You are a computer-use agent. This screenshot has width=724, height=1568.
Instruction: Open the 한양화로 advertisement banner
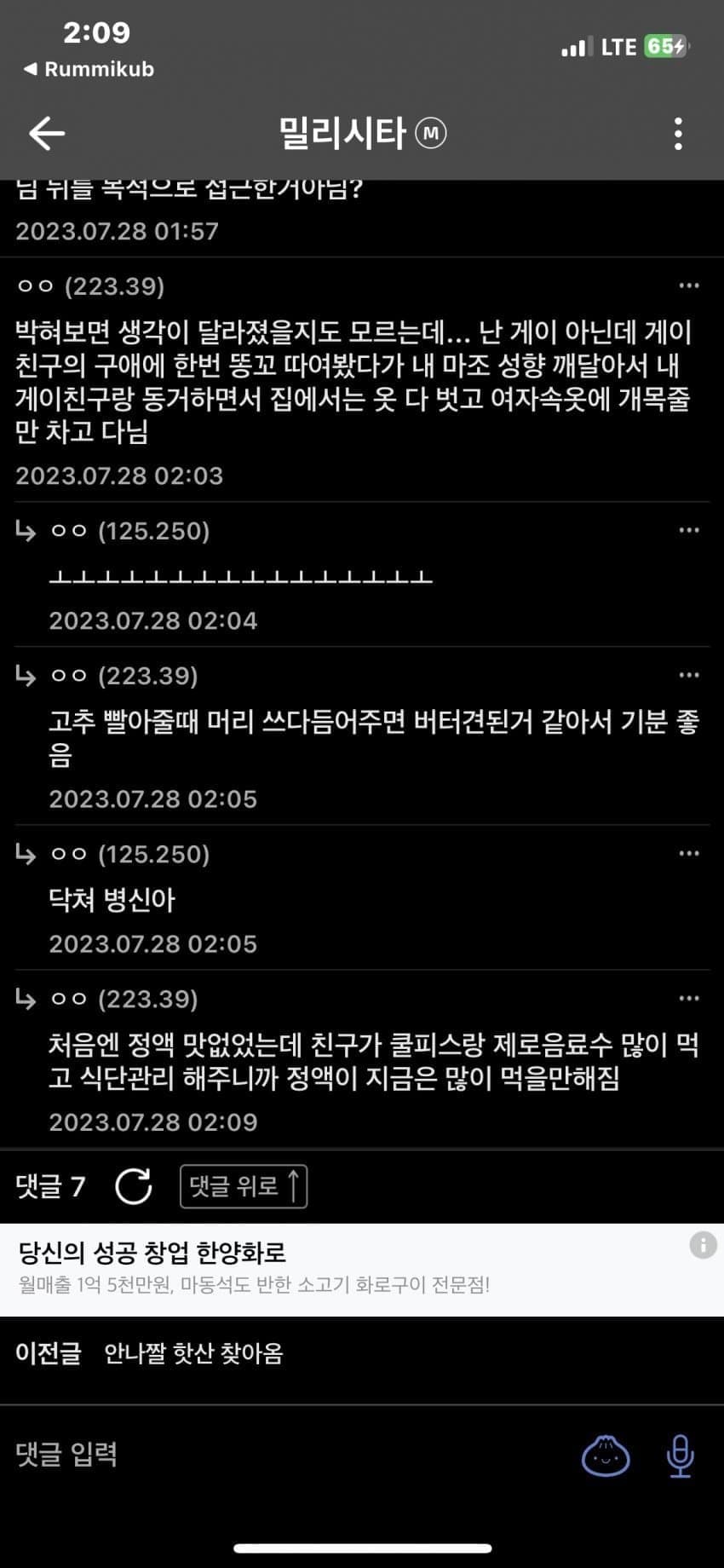(362, 1270)
